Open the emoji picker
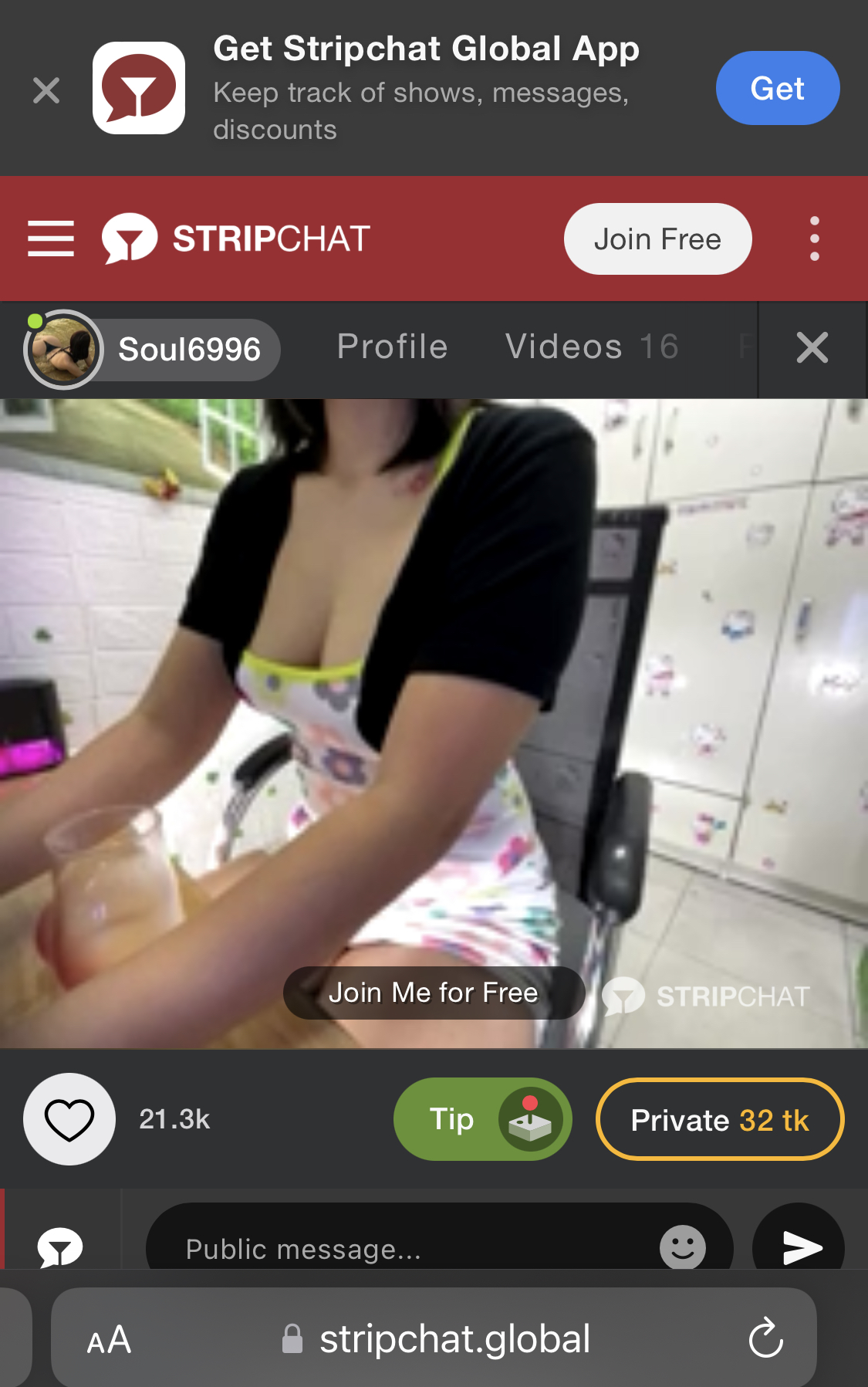Screen dimensions: 868x1387 (x=682, y=1247)
